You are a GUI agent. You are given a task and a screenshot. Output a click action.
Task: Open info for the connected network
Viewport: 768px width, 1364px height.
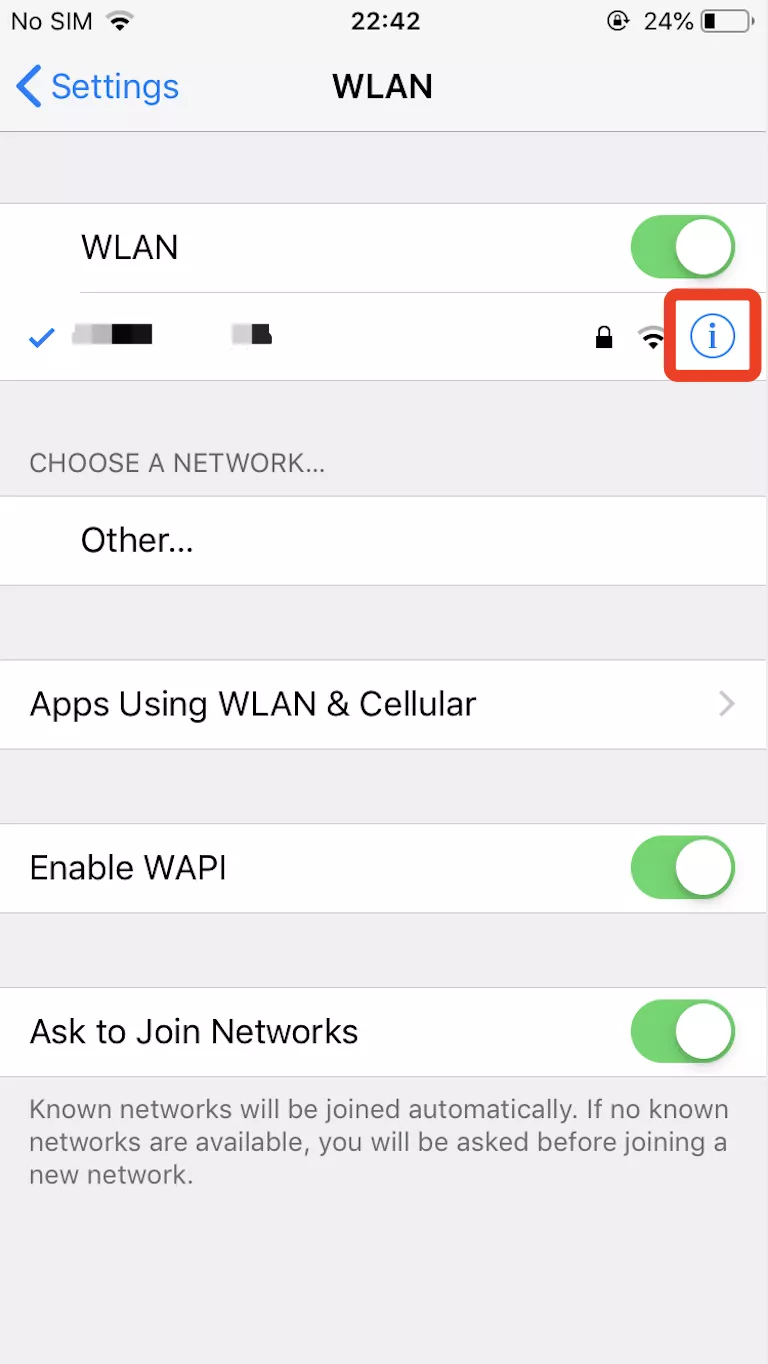713,337
